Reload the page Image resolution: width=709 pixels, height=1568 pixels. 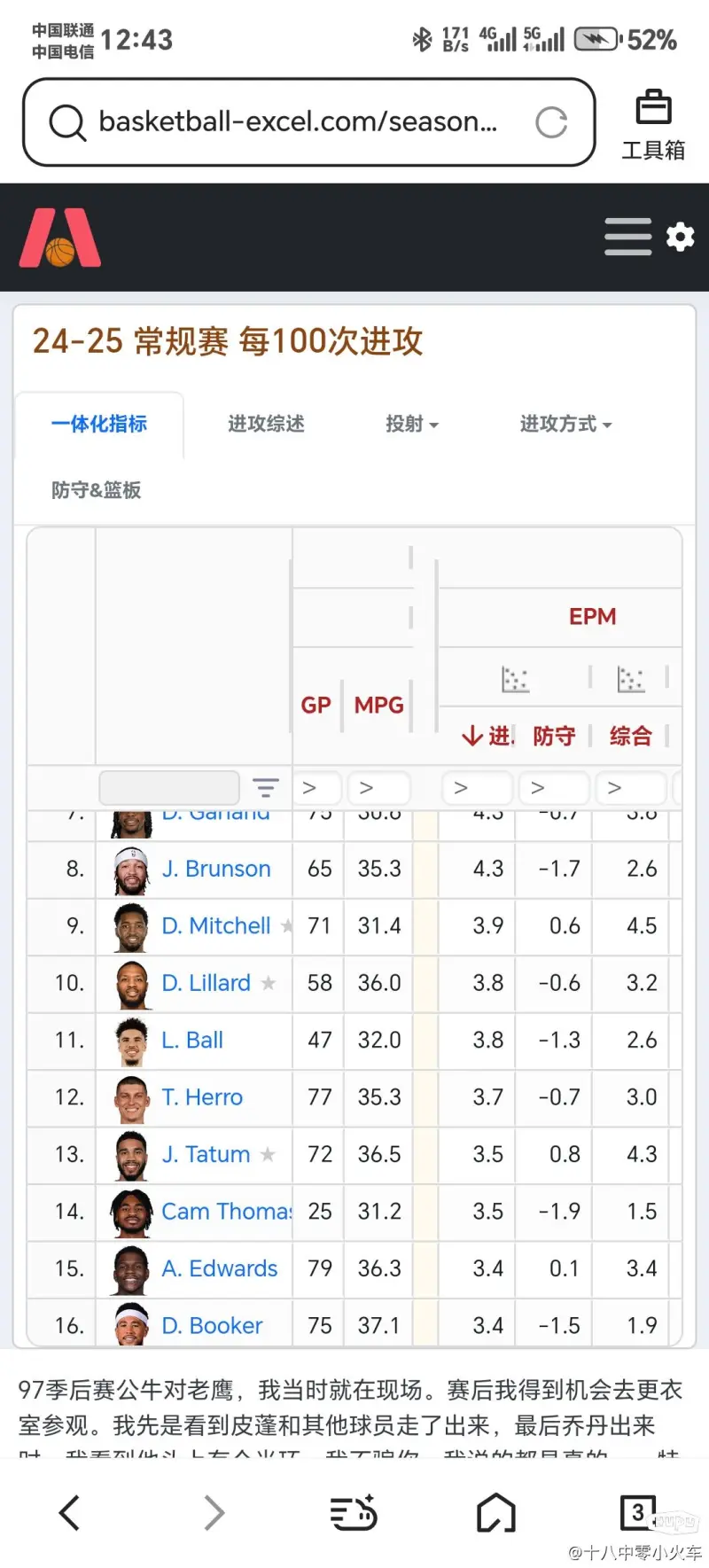coord(551,122)
